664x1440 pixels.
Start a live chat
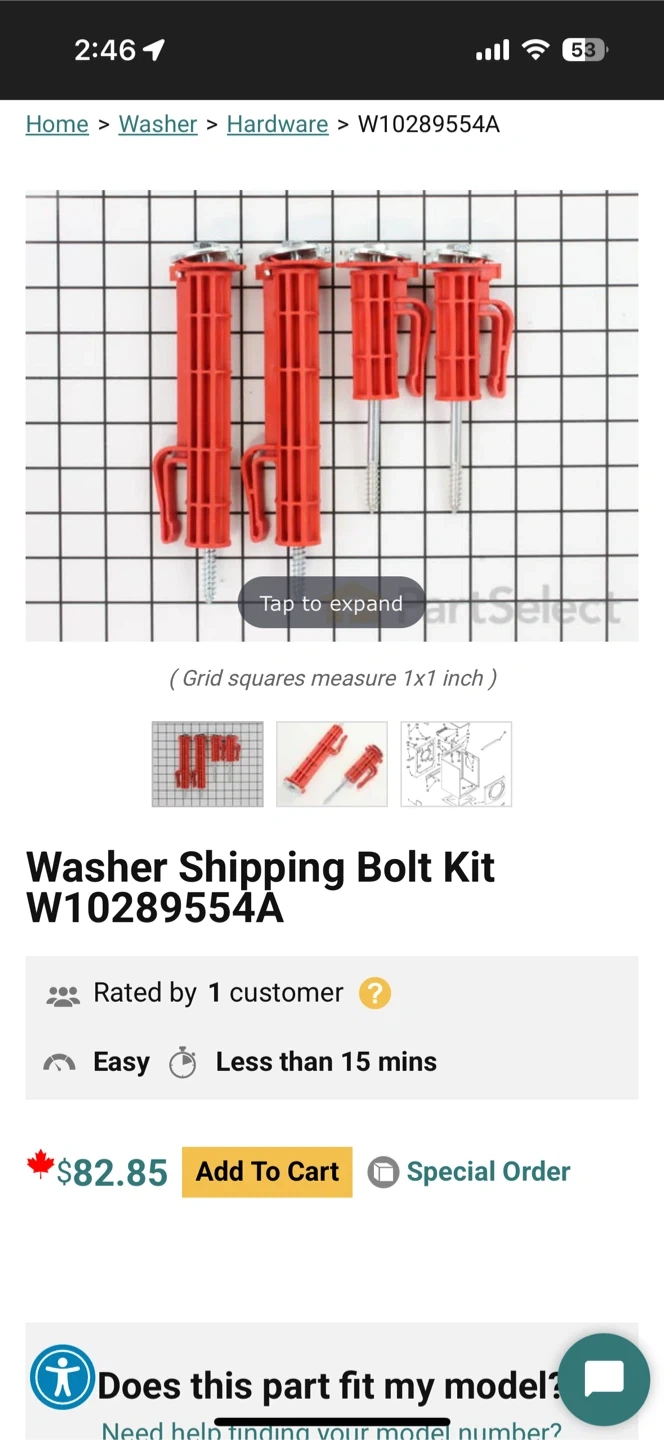point(604,1380)
